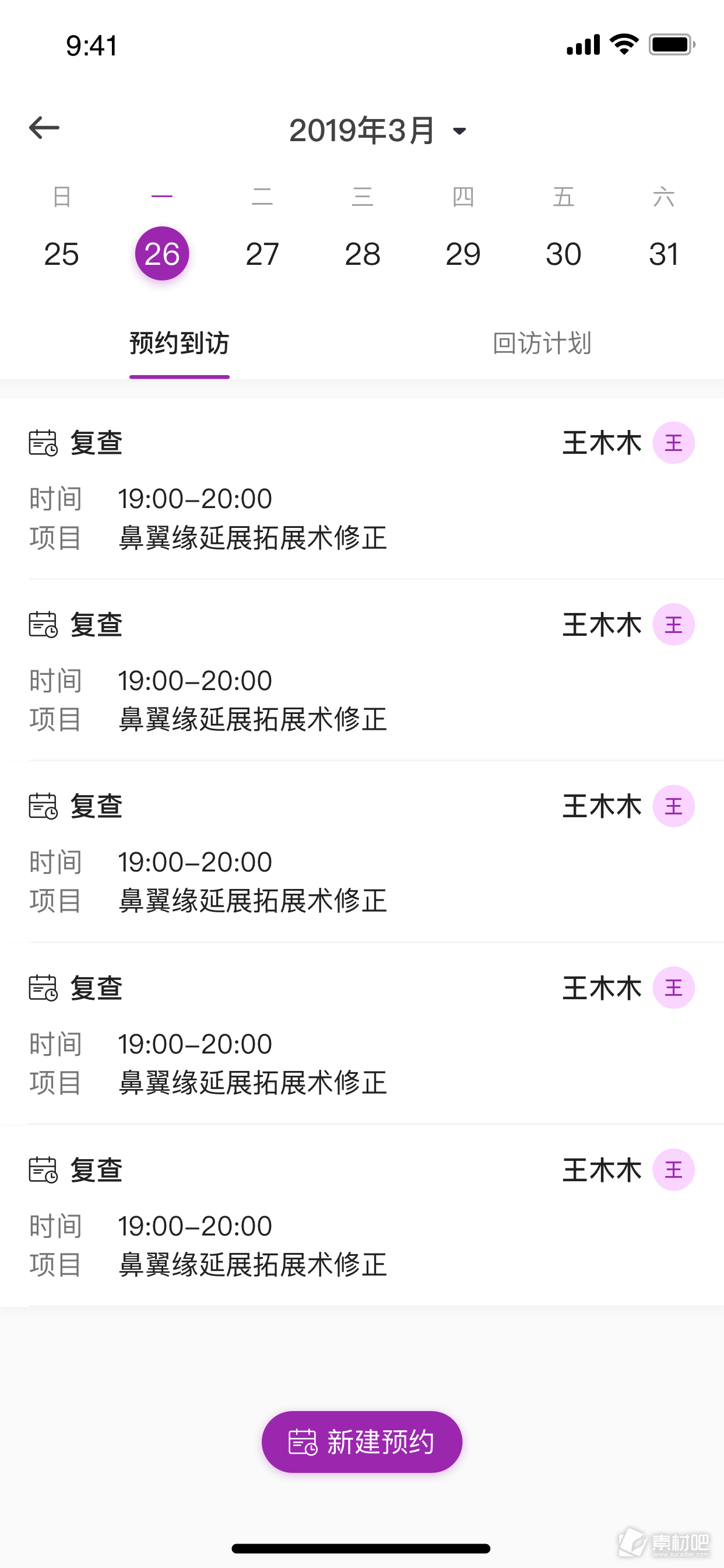Select date 27 in the week strip
The image size is (724, 1568).
tap(262, 254)
